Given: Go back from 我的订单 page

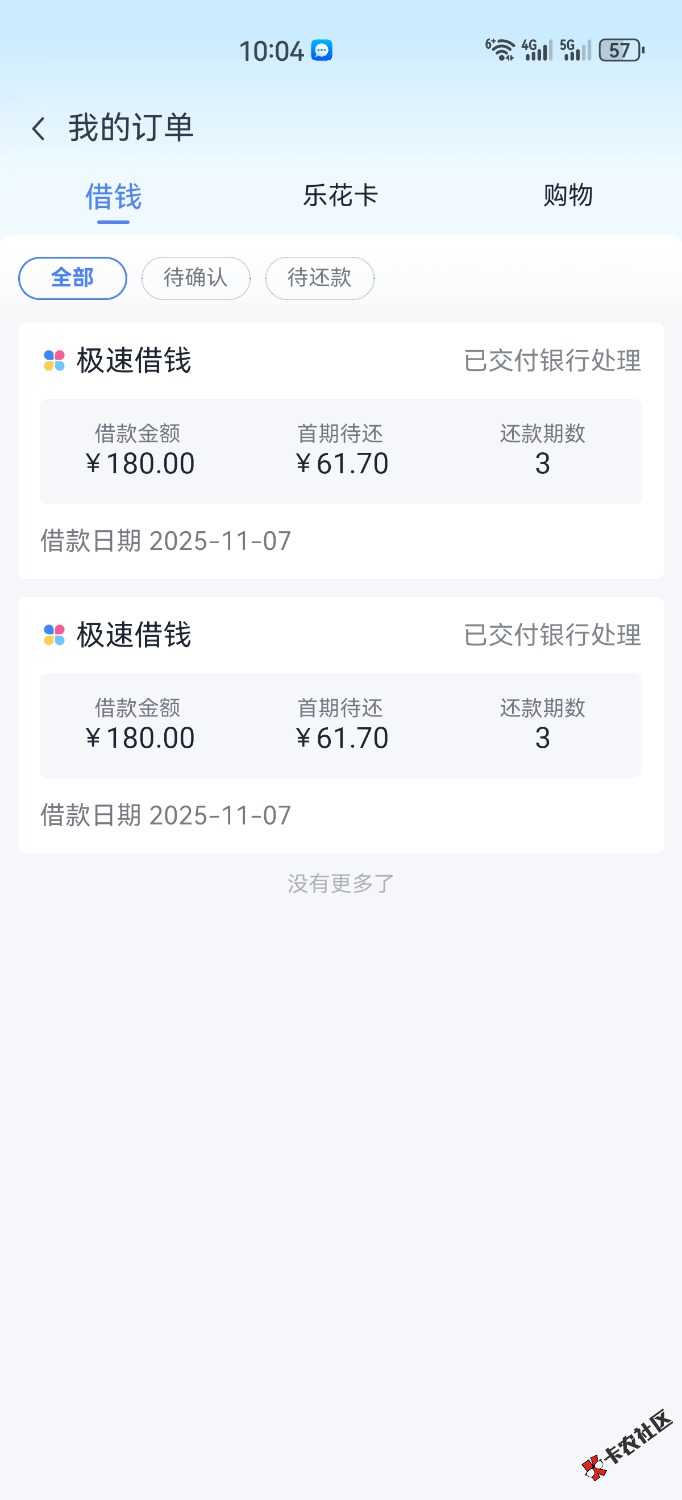Looking at the screenshot, I should [x=38, y=129].
